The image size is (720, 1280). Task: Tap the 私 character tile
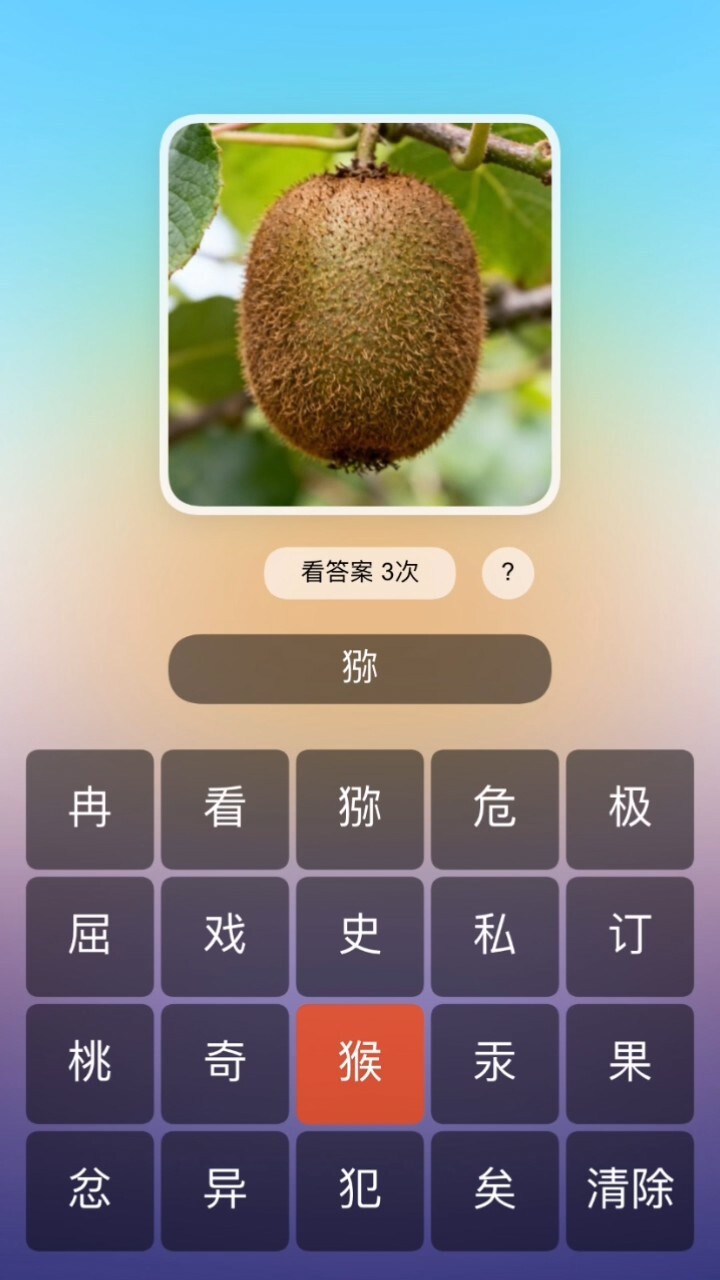[495, 937]
